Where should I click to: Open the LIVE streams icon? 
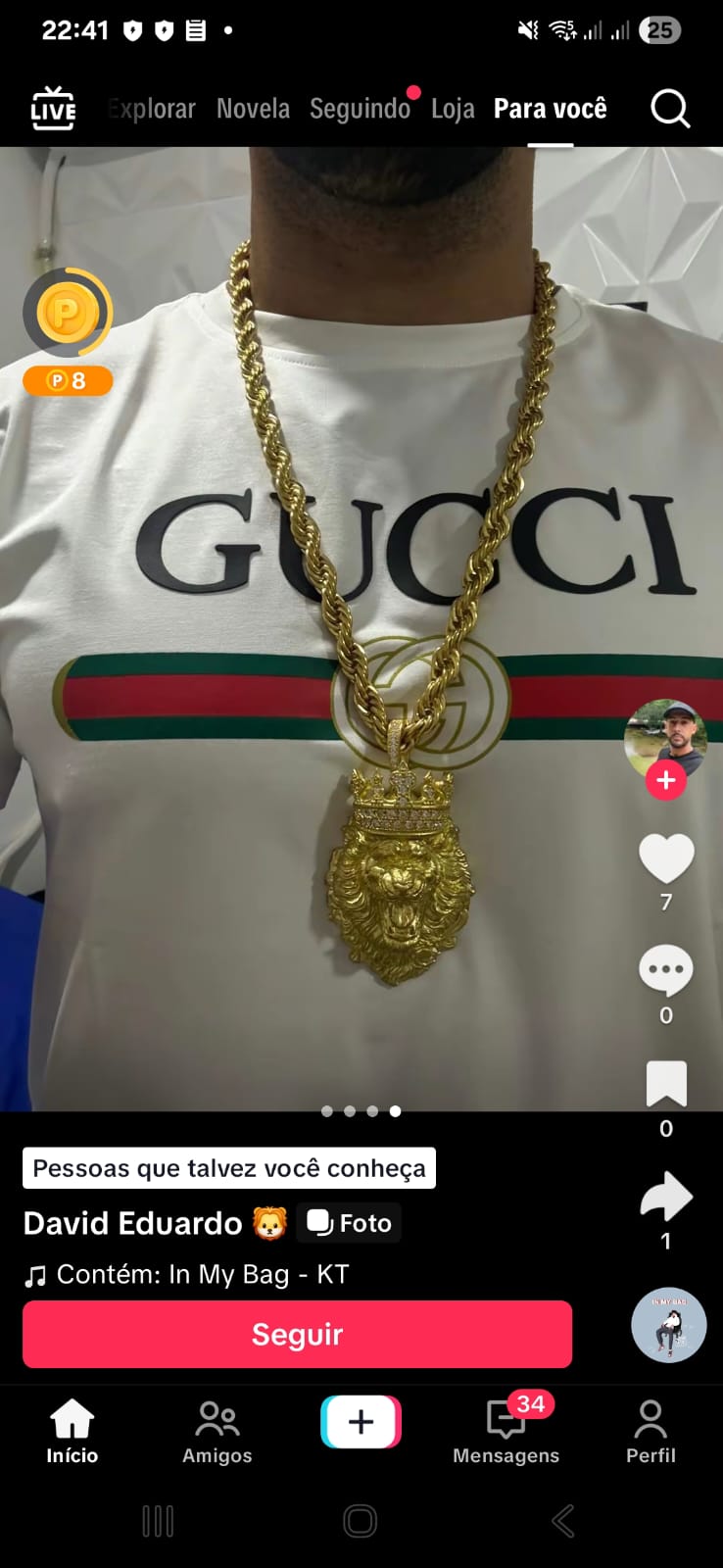(53, 109)
